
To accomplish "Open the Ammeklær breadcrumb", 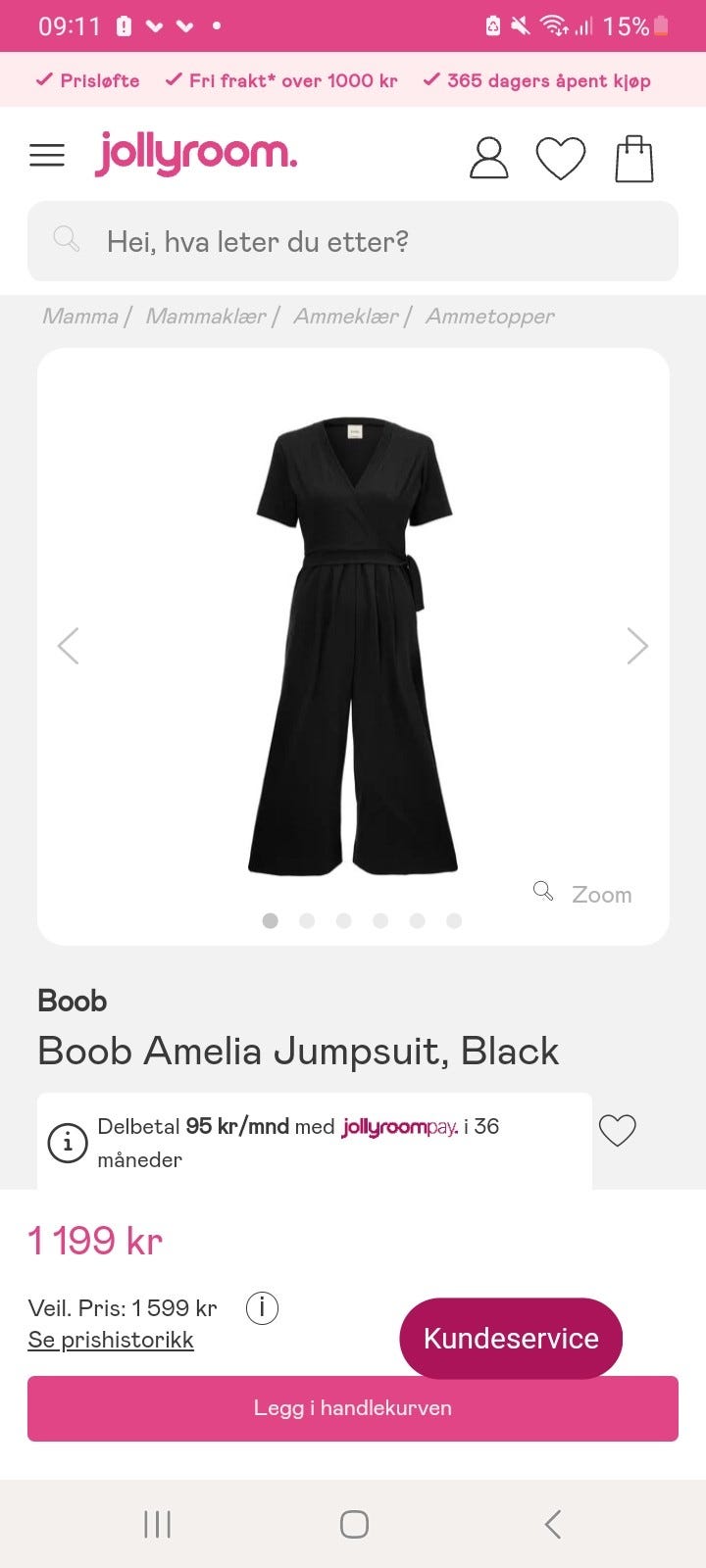I will 346,317.
